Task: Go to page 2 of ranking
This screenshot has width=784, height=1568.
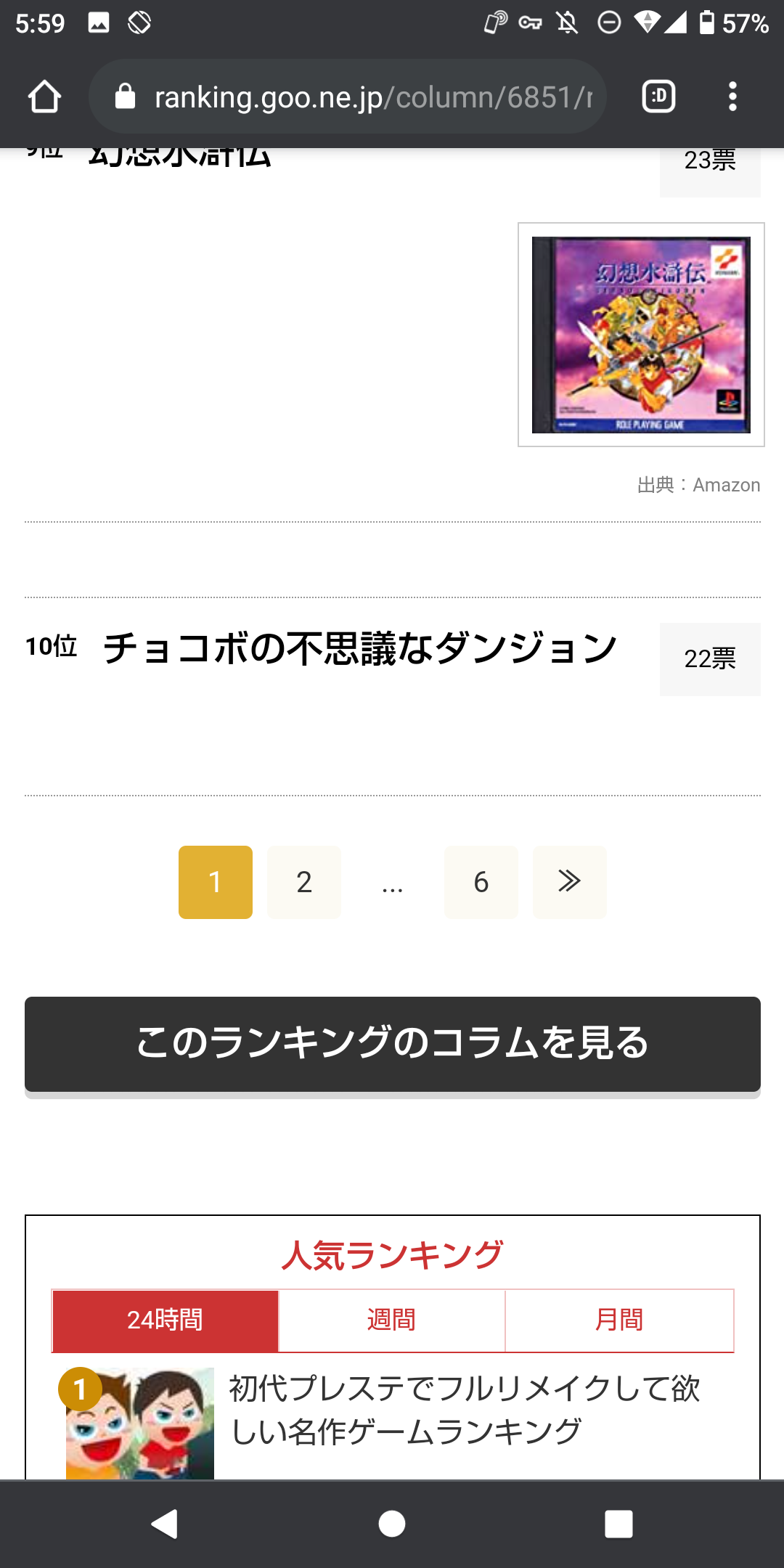Action: [x=304, y=882]
